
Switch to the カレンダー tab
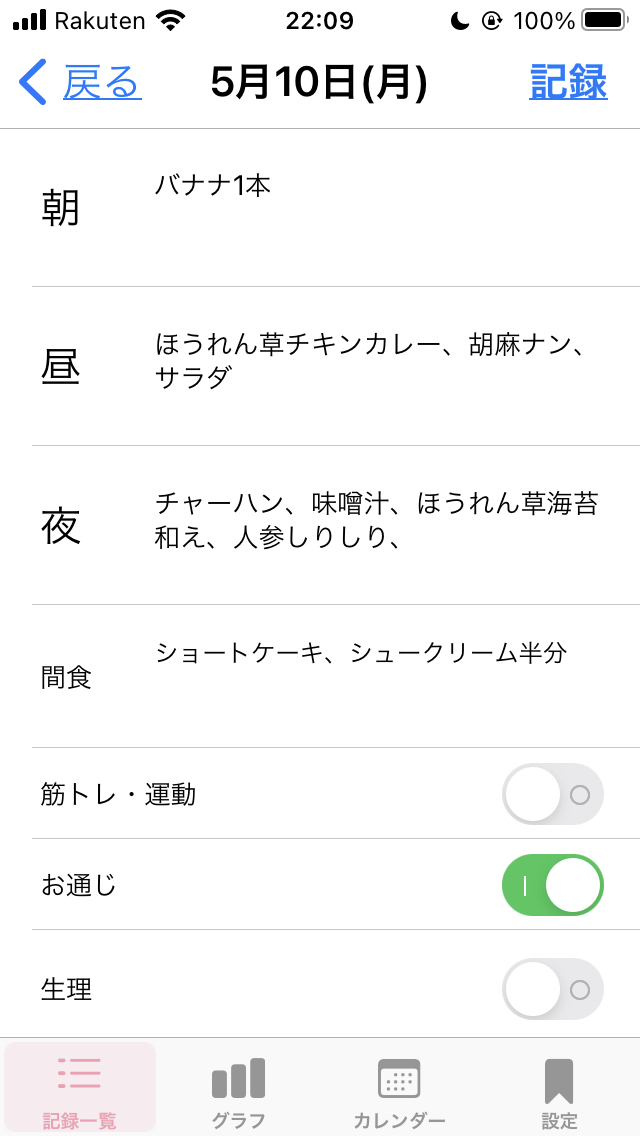399,1087
